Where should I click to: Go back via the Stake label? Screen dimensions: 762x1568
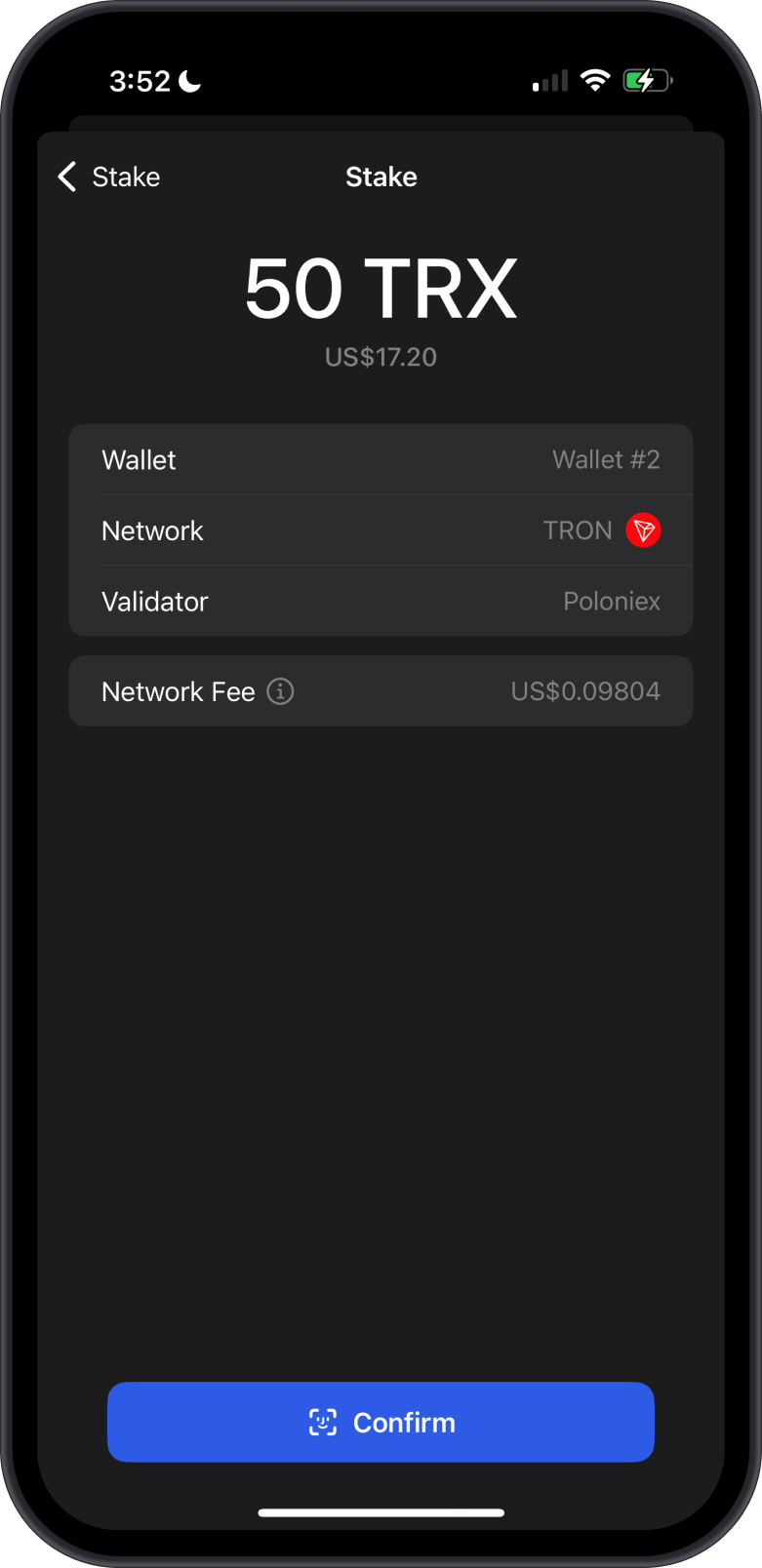[126, 176]
